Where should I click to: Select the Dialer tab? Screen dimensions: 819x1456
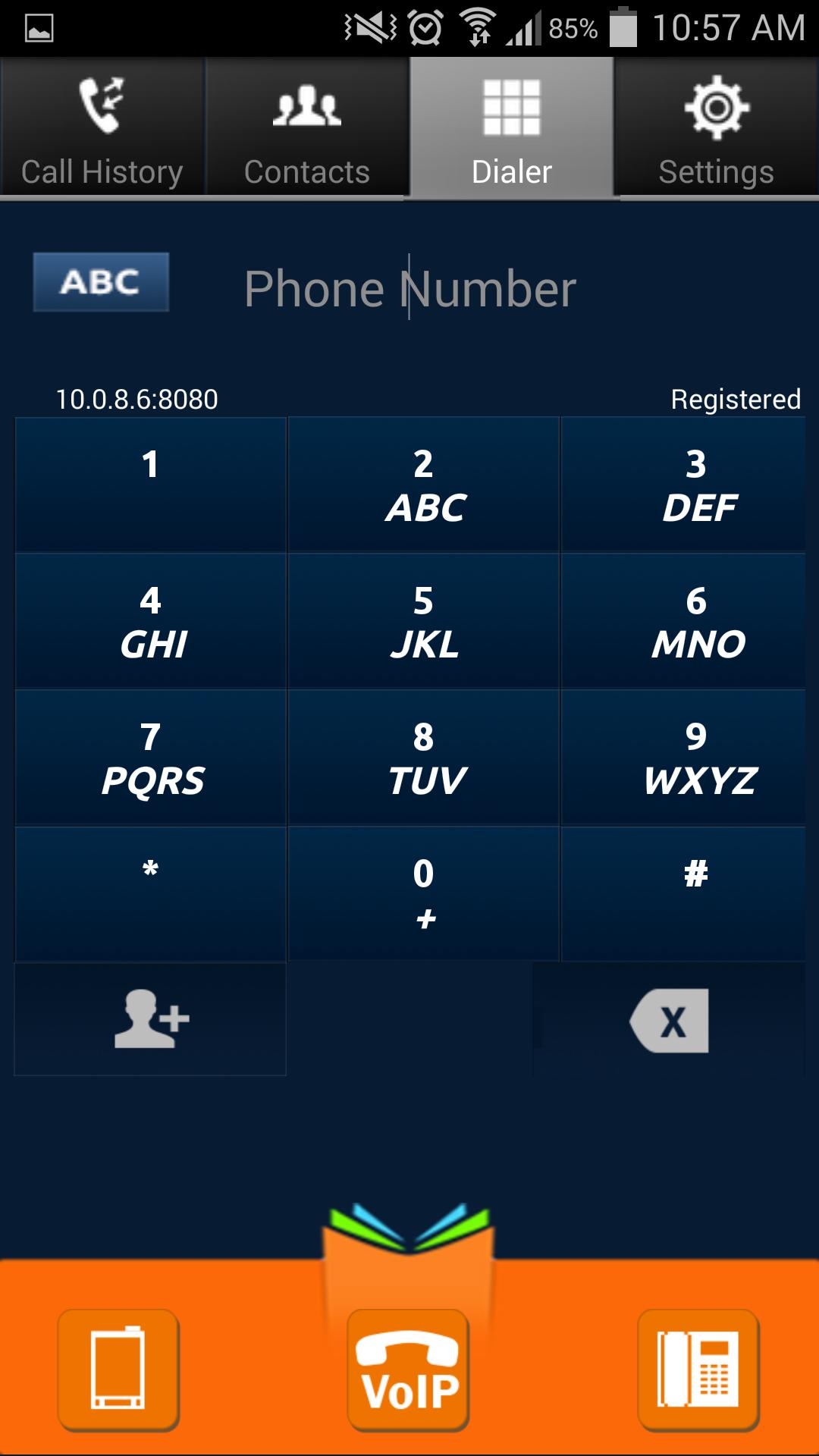click(512, 127)
